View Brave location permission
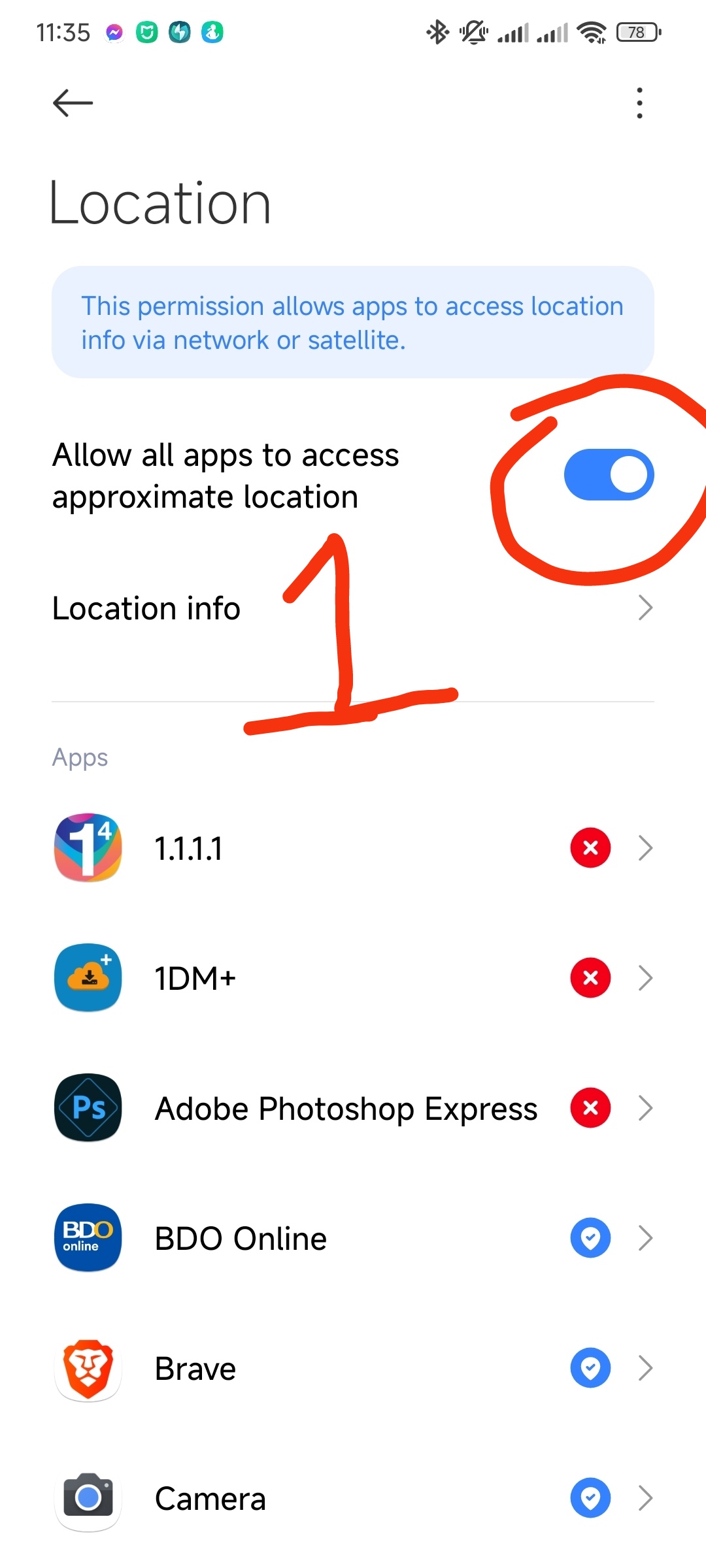 (353, 1368)
